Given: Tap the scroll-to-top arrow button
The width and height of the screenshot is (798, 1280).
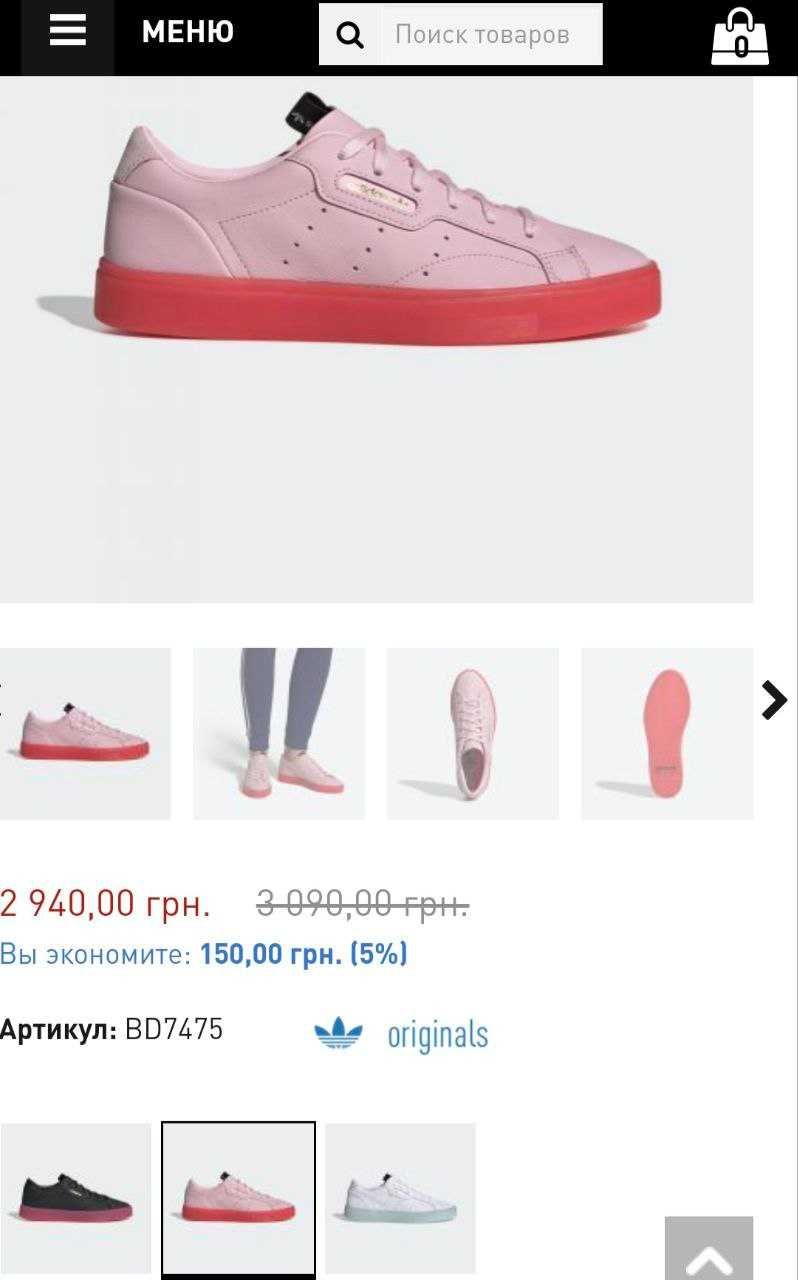Looking at the screenshot, I should click(x=709, y=1249).
